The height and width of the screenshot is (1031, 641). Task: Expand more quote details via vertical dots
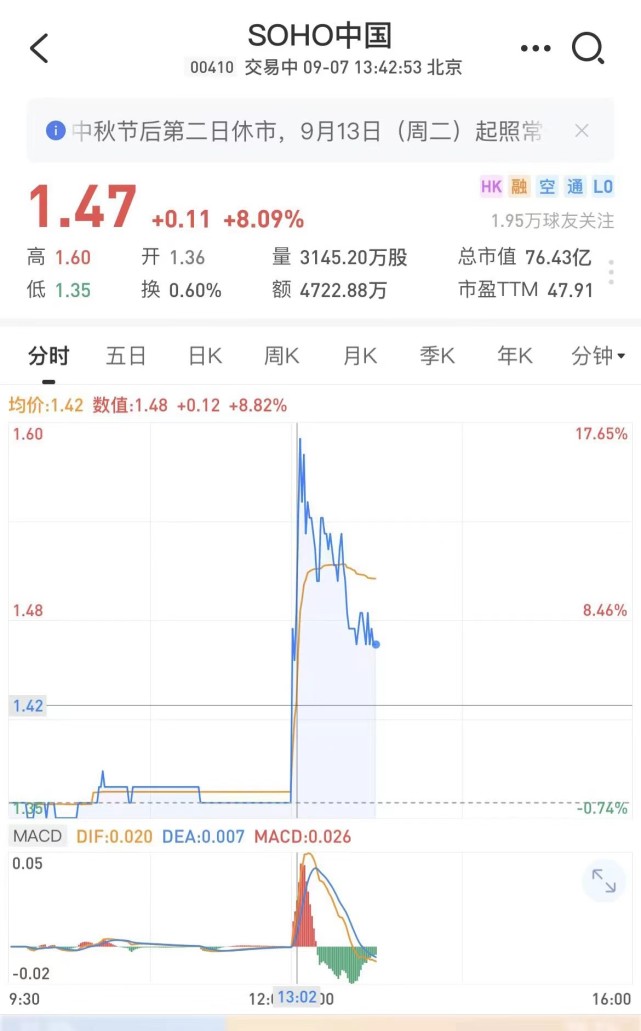[610, 273]
